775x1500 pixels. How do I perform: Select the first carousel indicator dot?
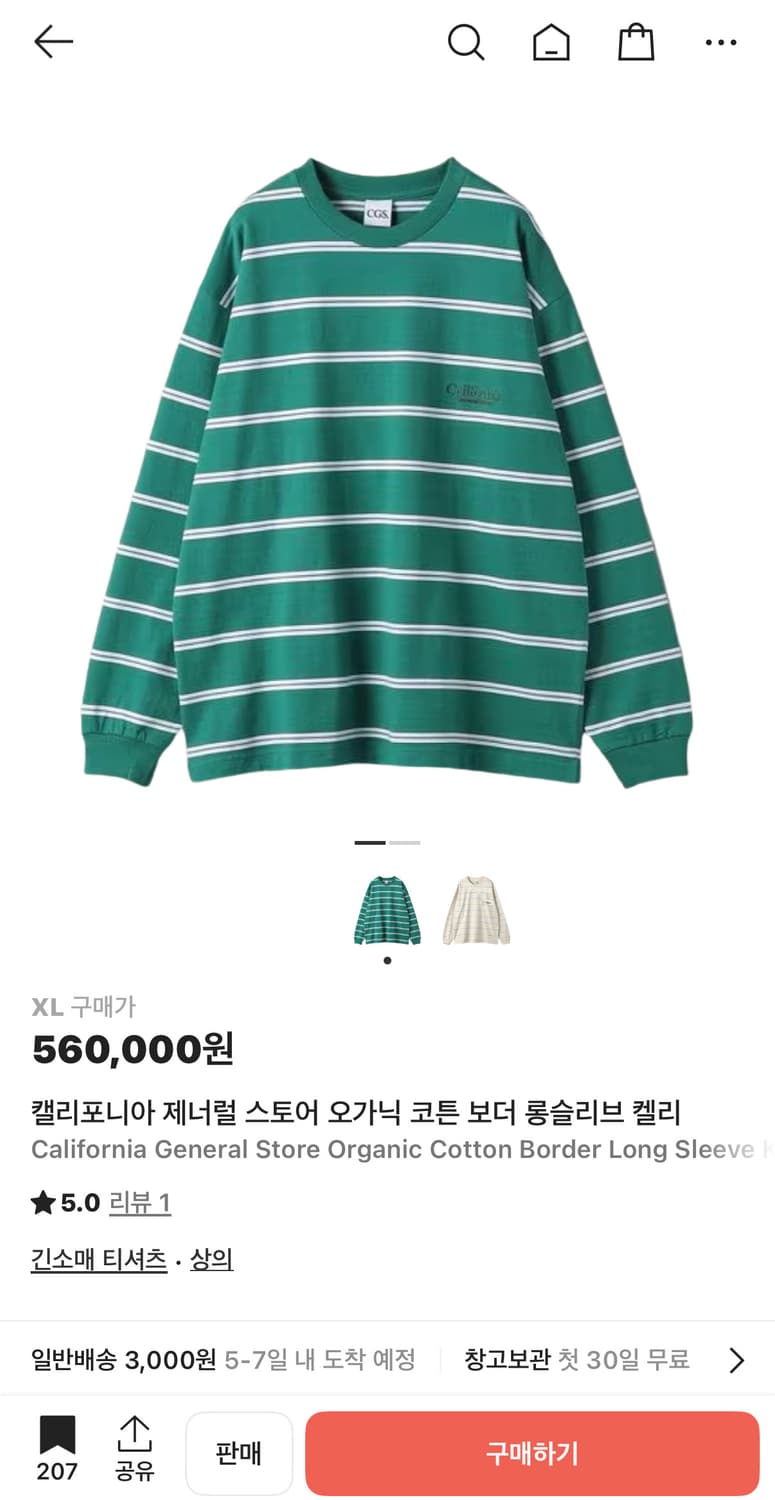click(368, 843)
